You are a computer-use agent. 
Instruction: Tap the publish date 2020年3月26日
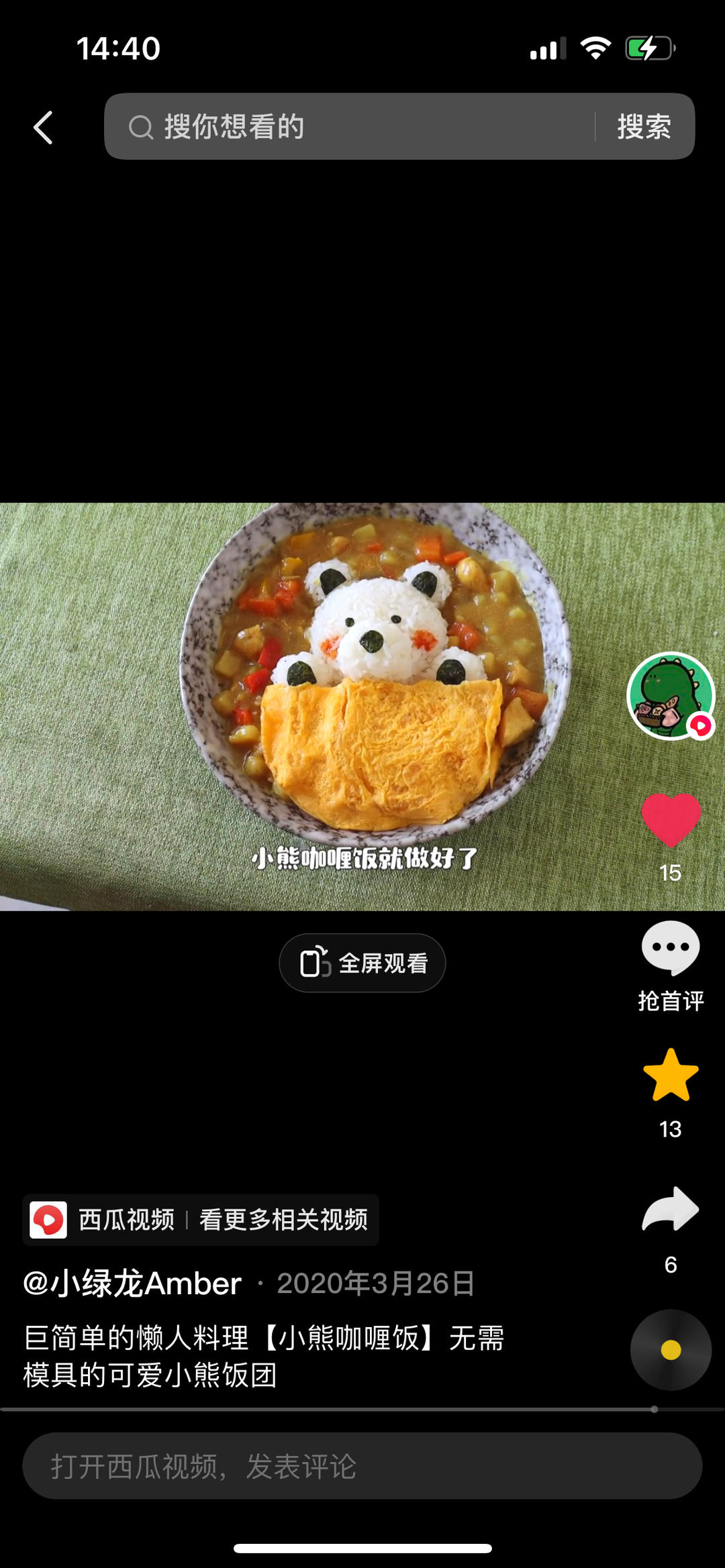click(376, 1283)
